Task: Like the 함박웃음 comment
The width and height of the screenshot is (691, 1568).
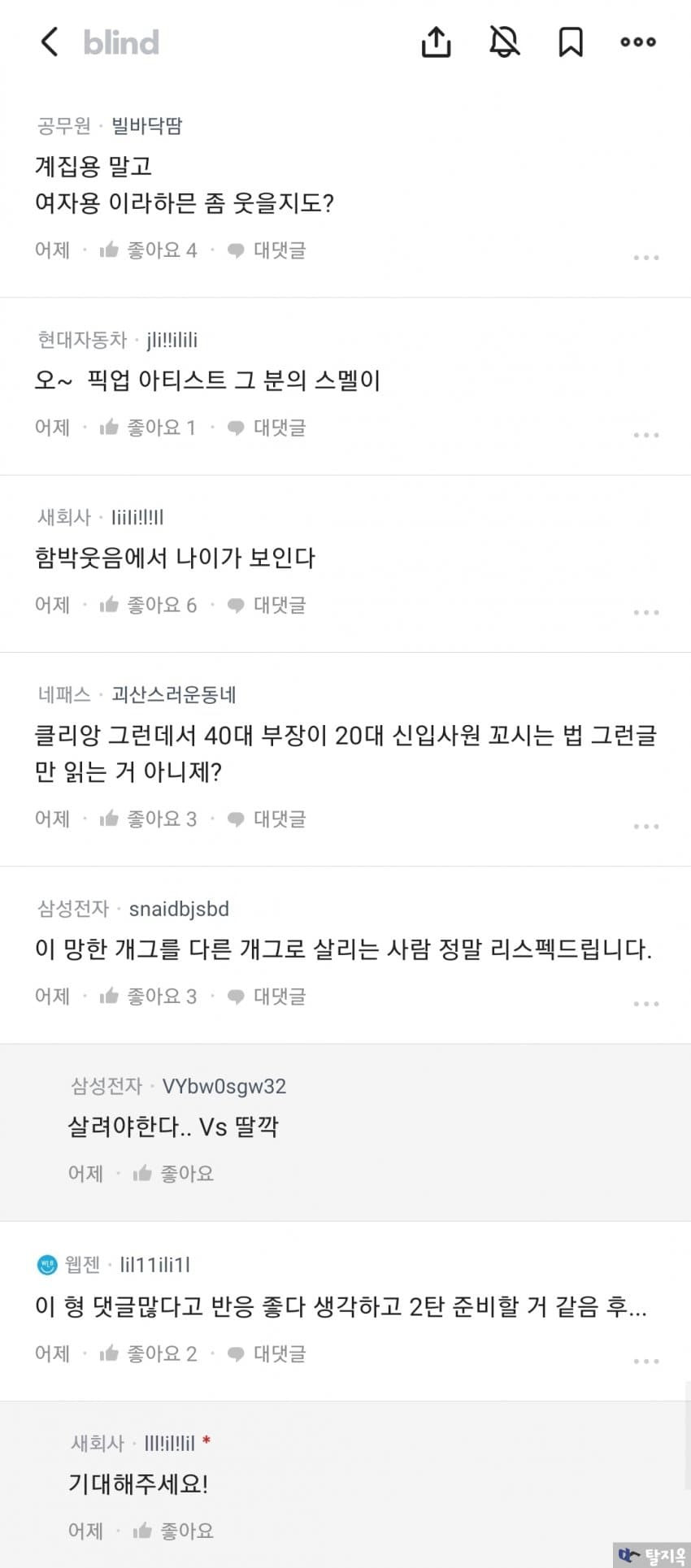Action: point(148,605)
